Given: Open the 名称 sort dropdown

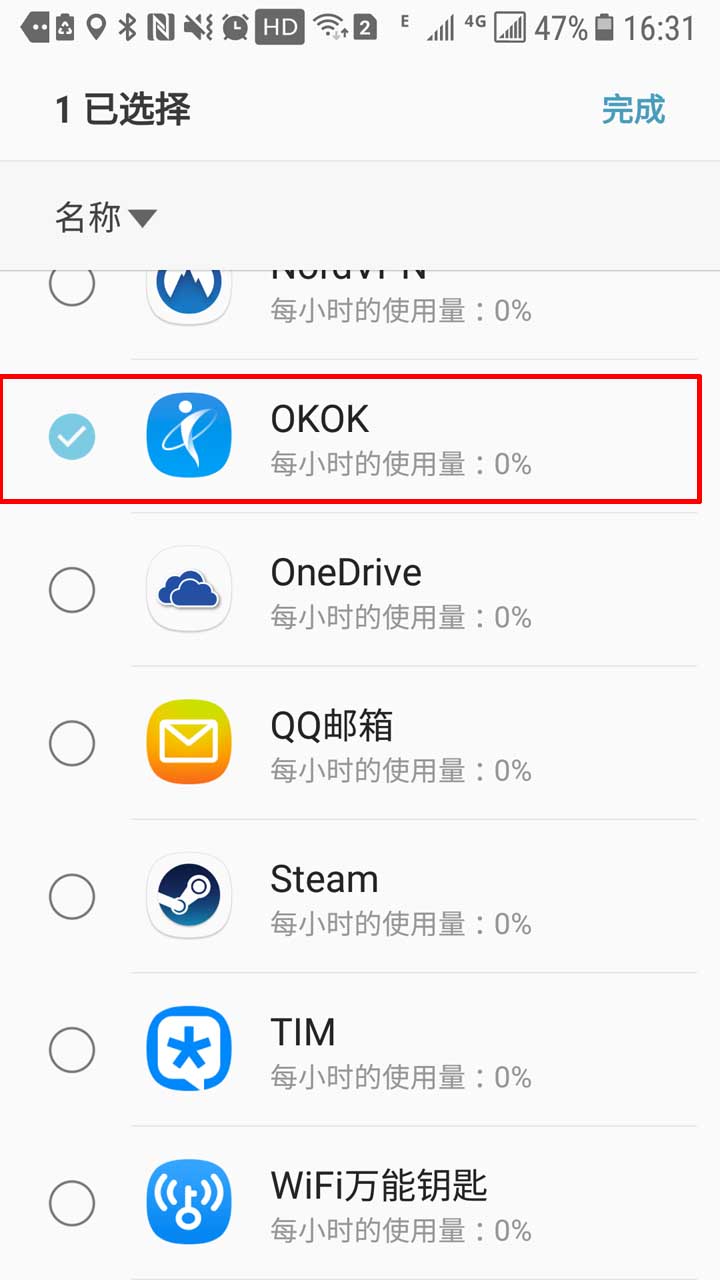Looking at the screenshot, I should [105, 217].
